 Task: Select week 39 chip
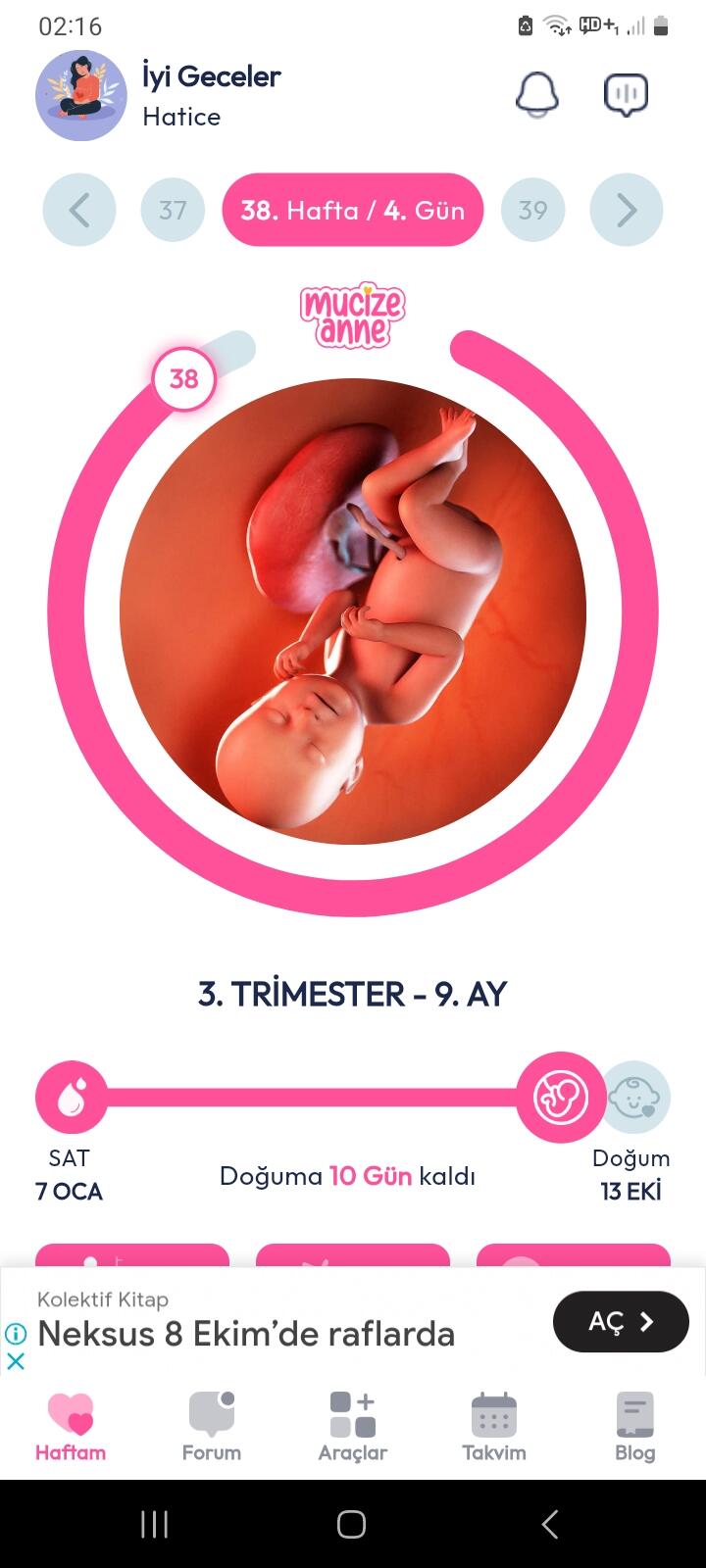point(533,210)
